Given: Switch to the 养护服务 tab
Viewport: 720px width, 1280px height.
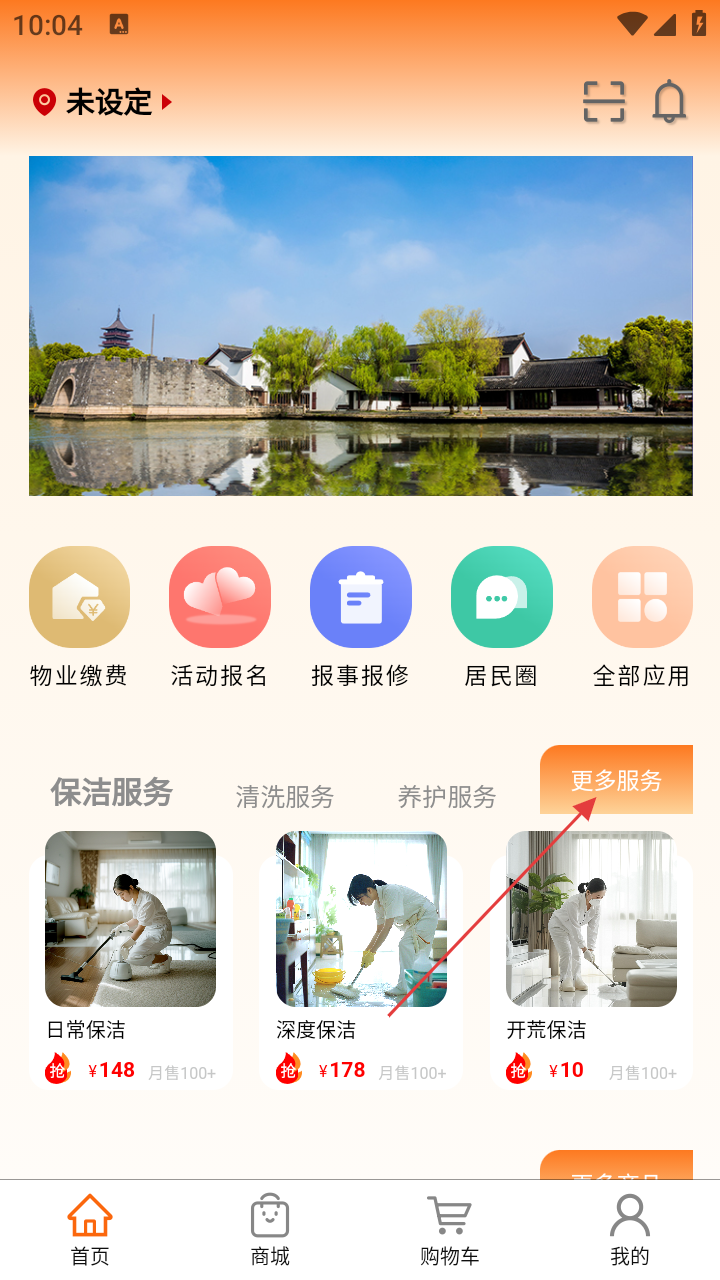Looking at the screenshot, I should (447, 797).
